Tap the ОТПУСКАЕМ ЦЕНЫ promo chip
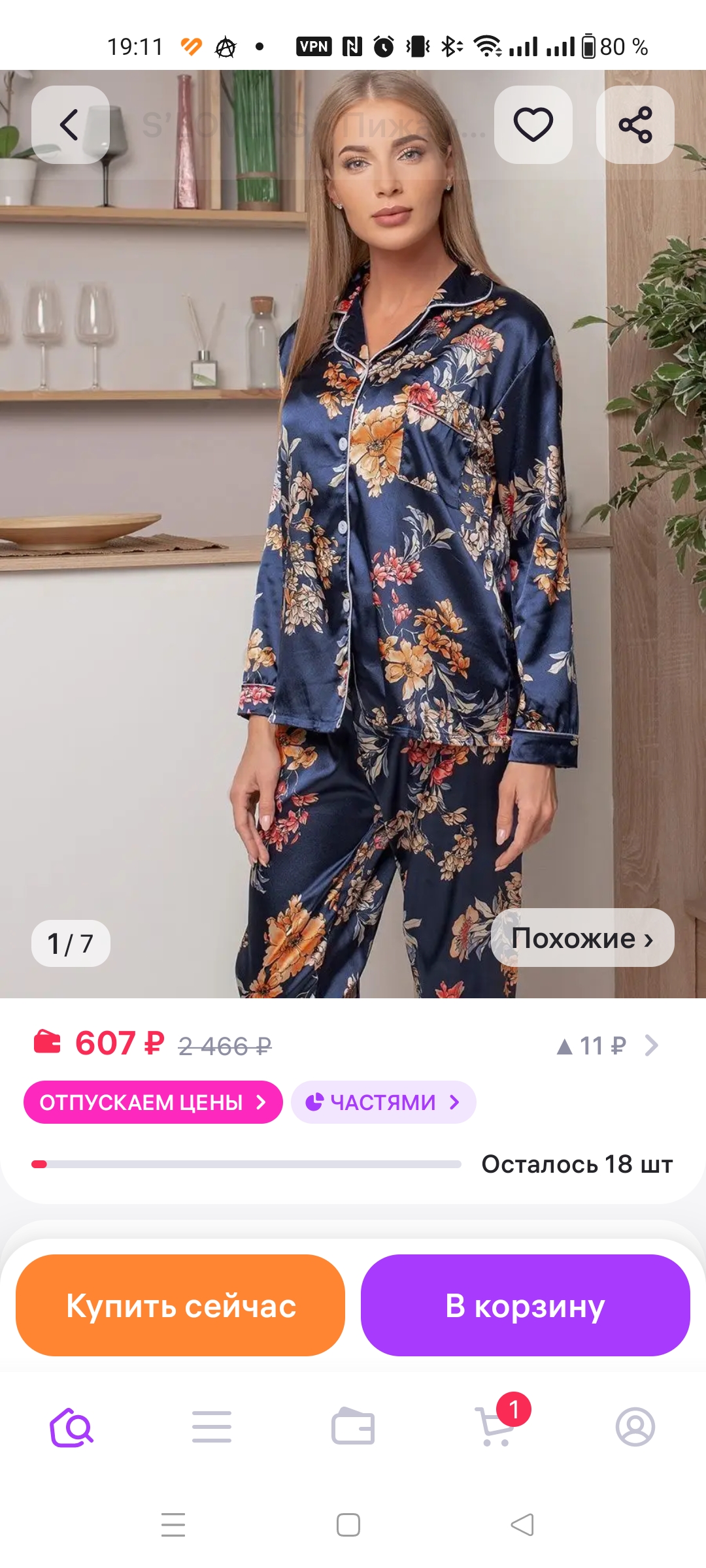The width and height of the screenshot is (706, 1568). point(153,1102)
